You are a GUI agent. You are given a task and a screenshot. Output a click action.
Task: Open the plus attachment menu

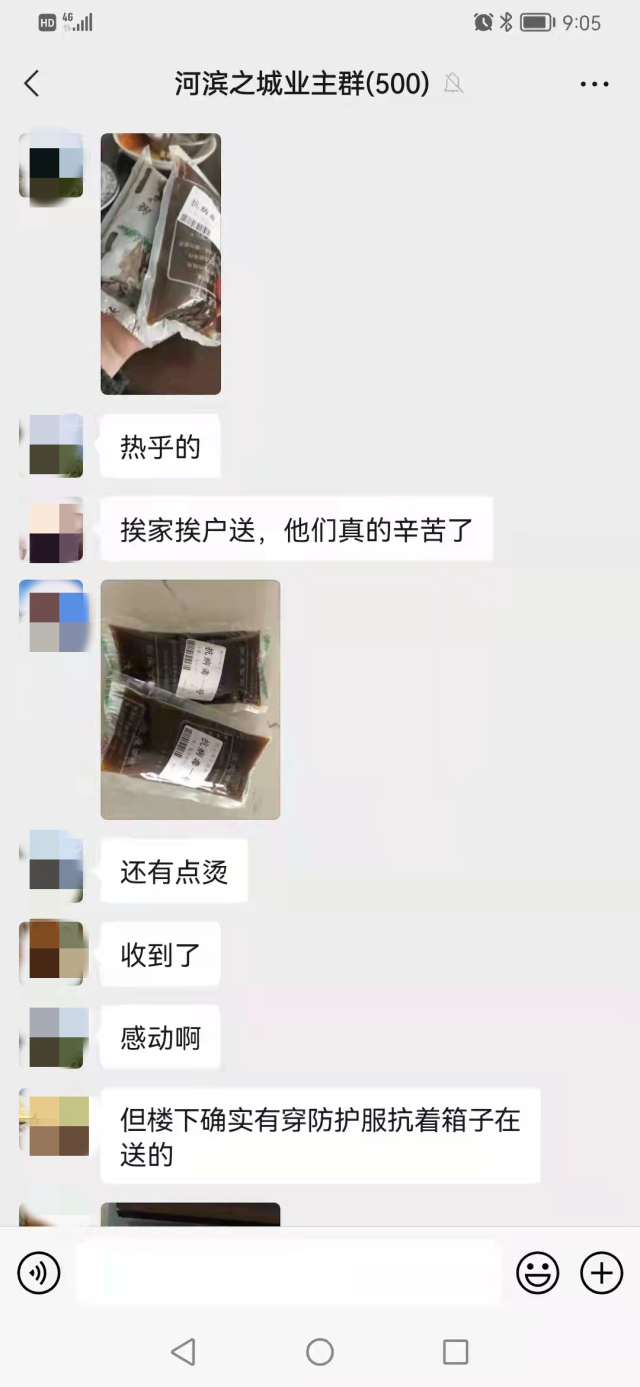601,1273
